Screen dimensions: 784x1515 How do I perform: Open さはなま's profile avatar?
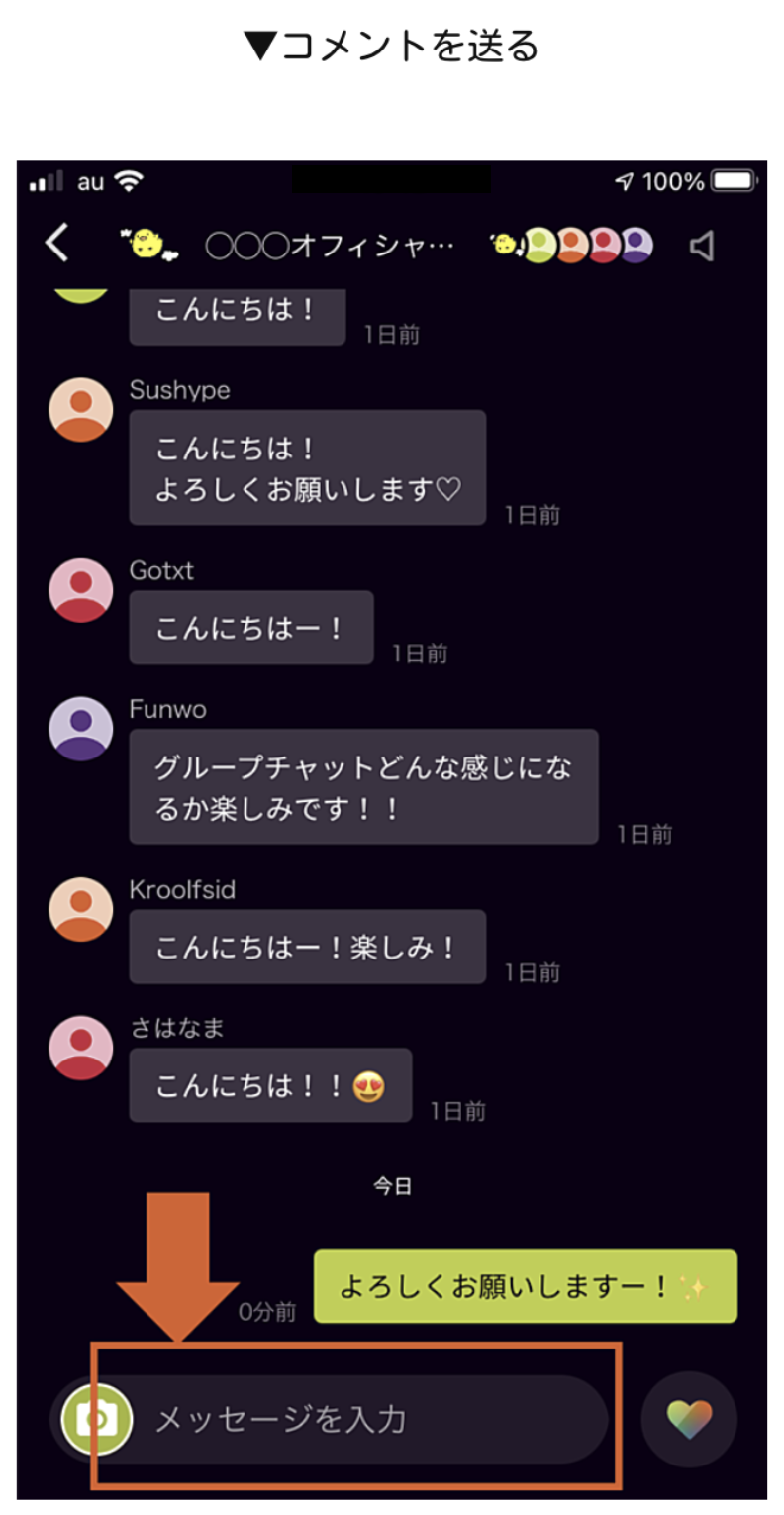(81, 1048)
